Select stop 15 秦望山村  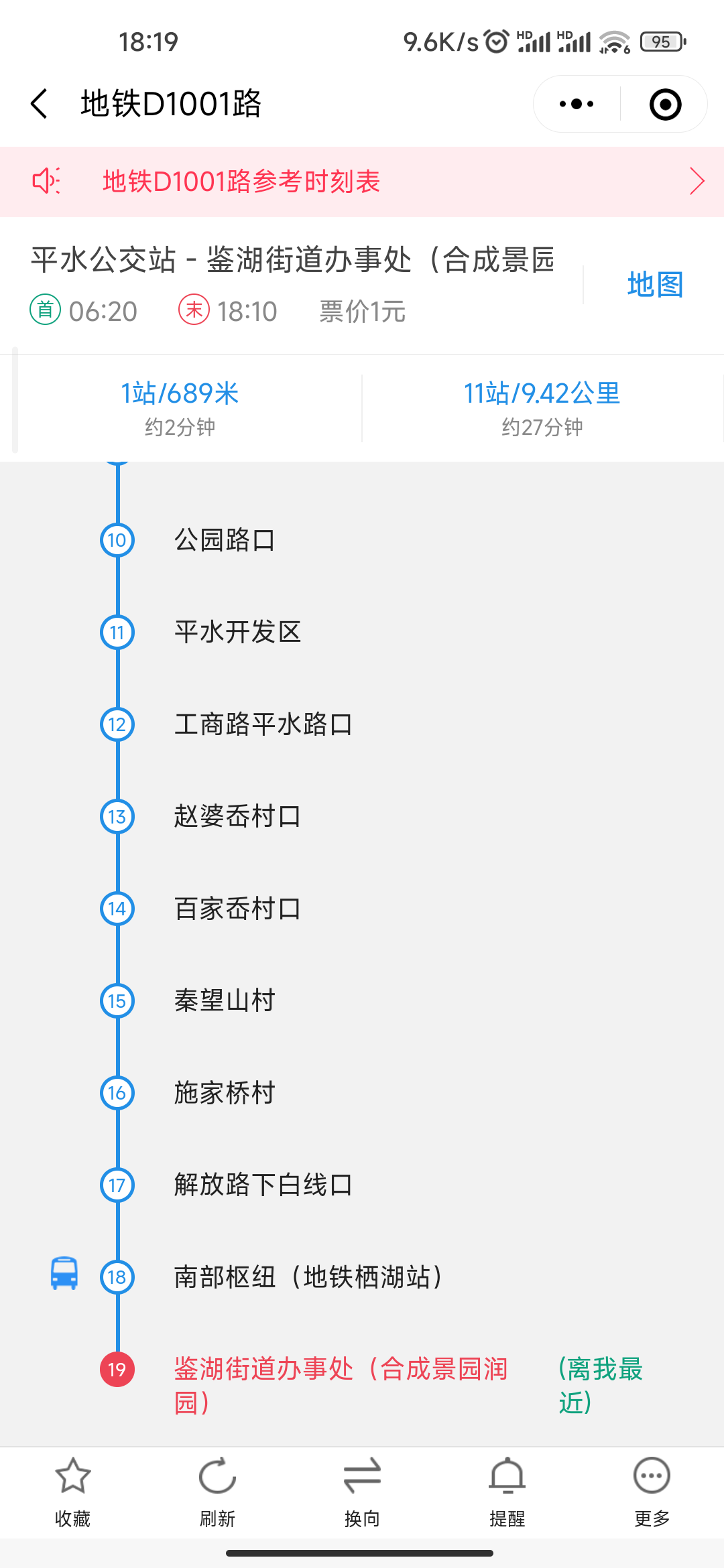tap(225, 1000)
